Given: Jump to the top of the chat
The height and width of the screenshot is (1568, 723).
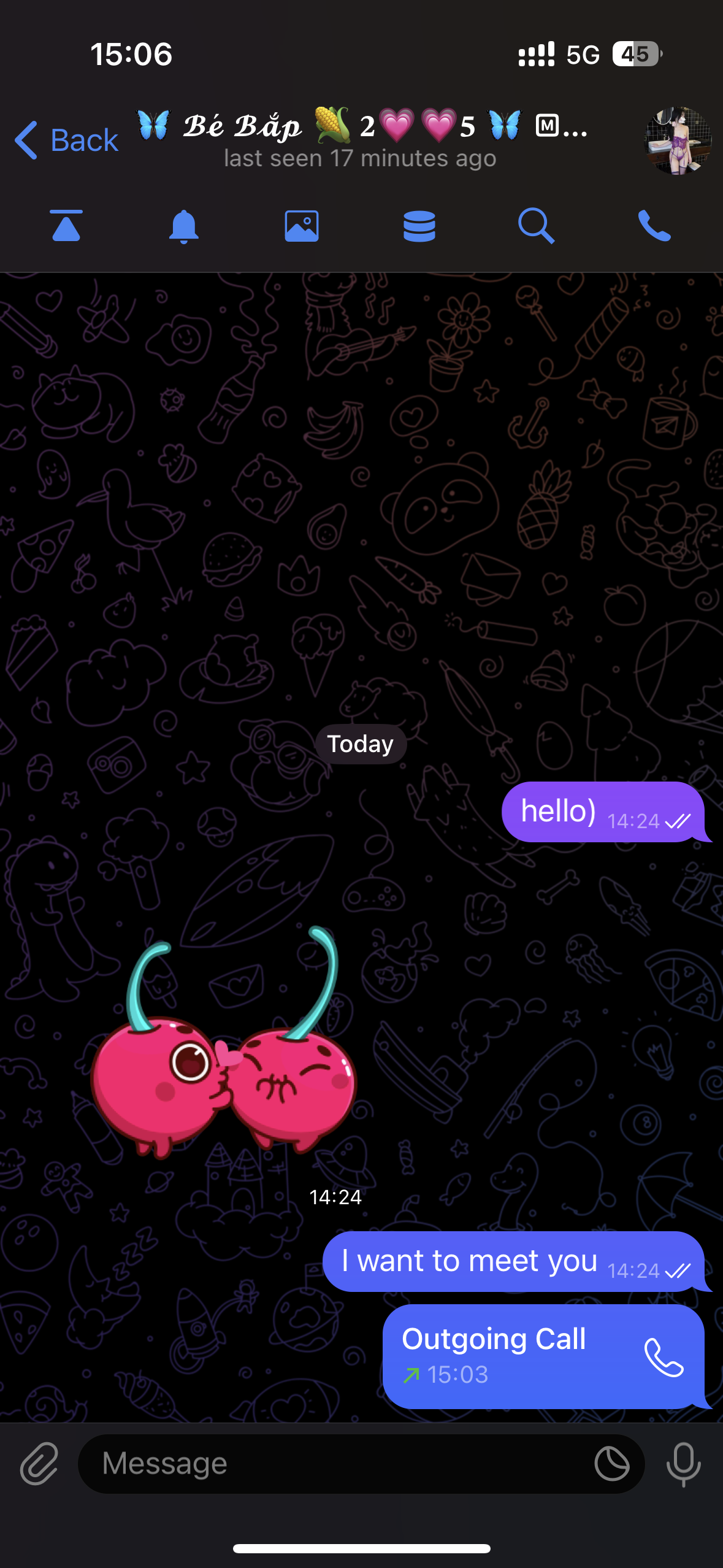Looking at the screenshot, I should (x=66, y=226).
